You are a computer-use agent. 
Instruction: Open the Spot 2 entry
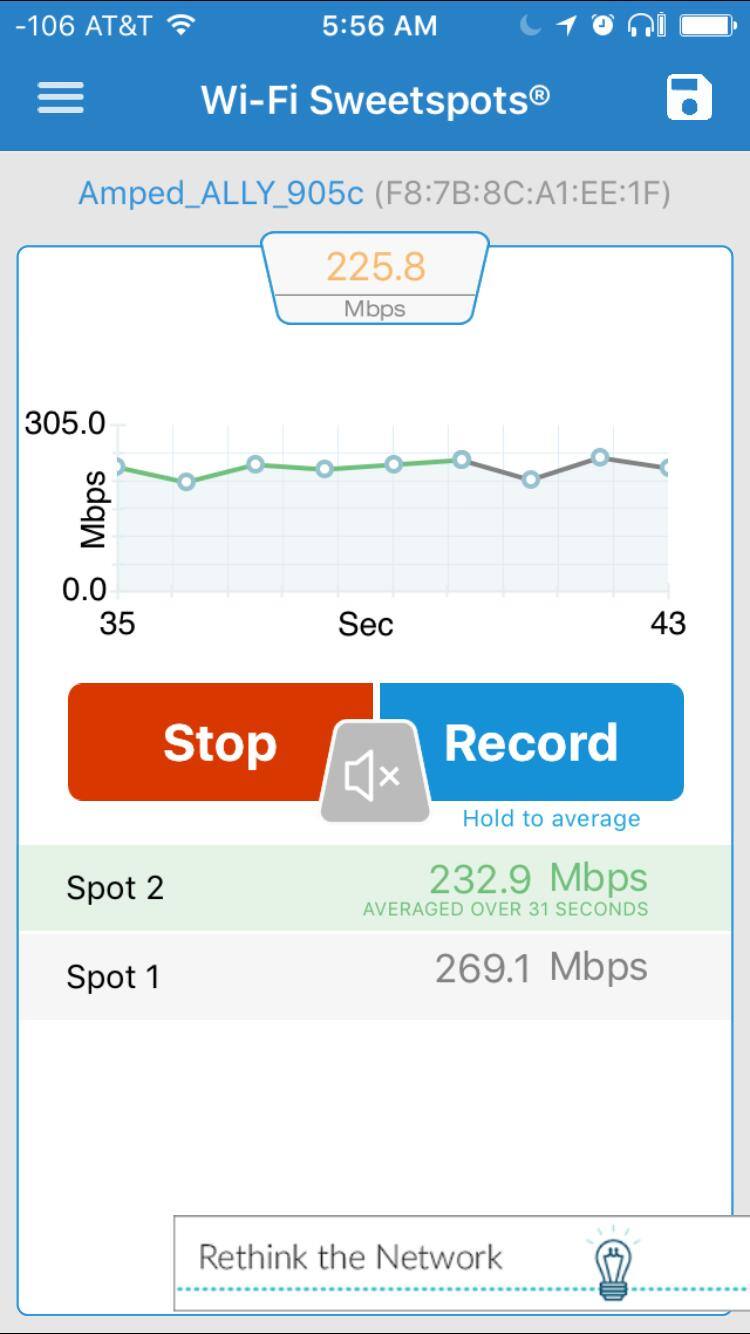pyautogui.click(x=375, y=888)
